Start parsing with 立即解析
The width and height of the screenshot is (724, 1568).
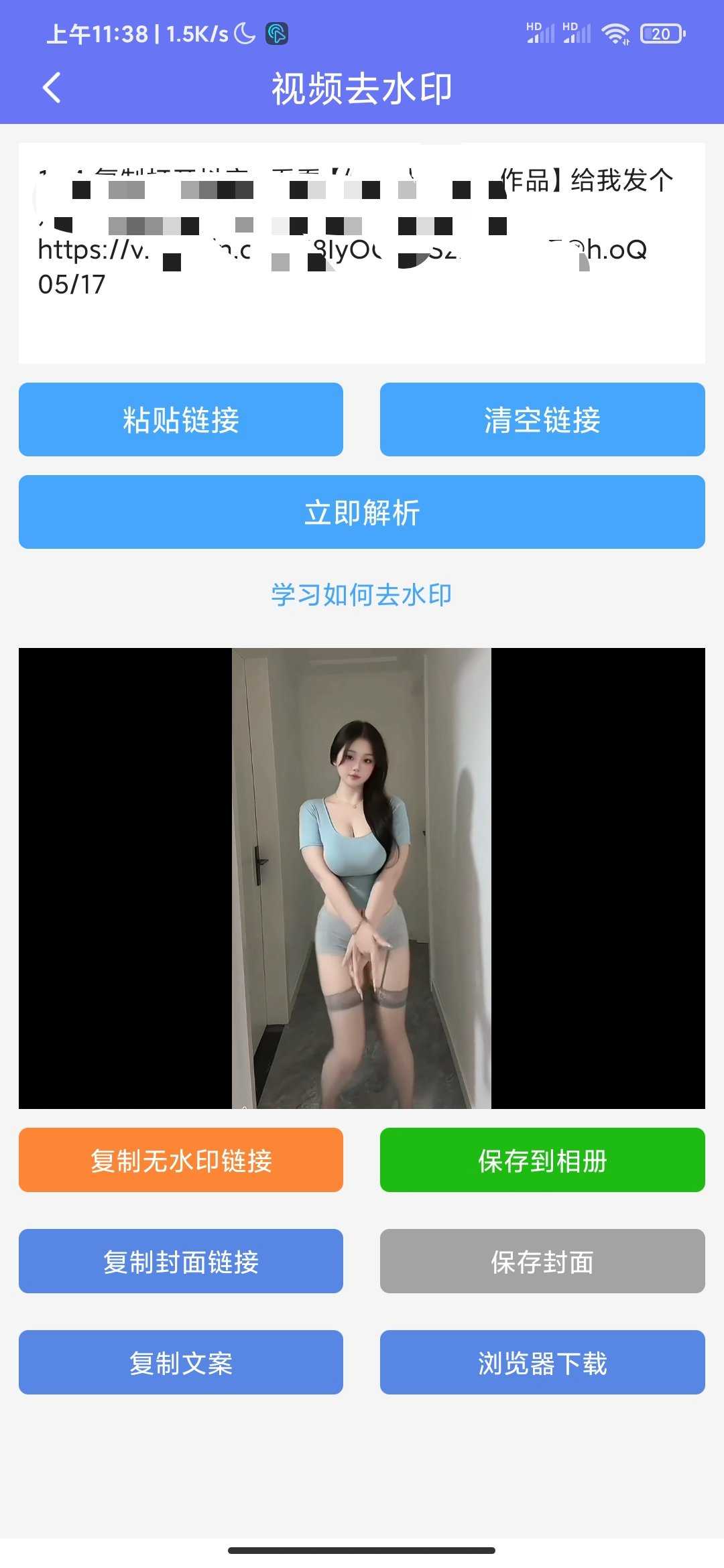coord(361,512)
